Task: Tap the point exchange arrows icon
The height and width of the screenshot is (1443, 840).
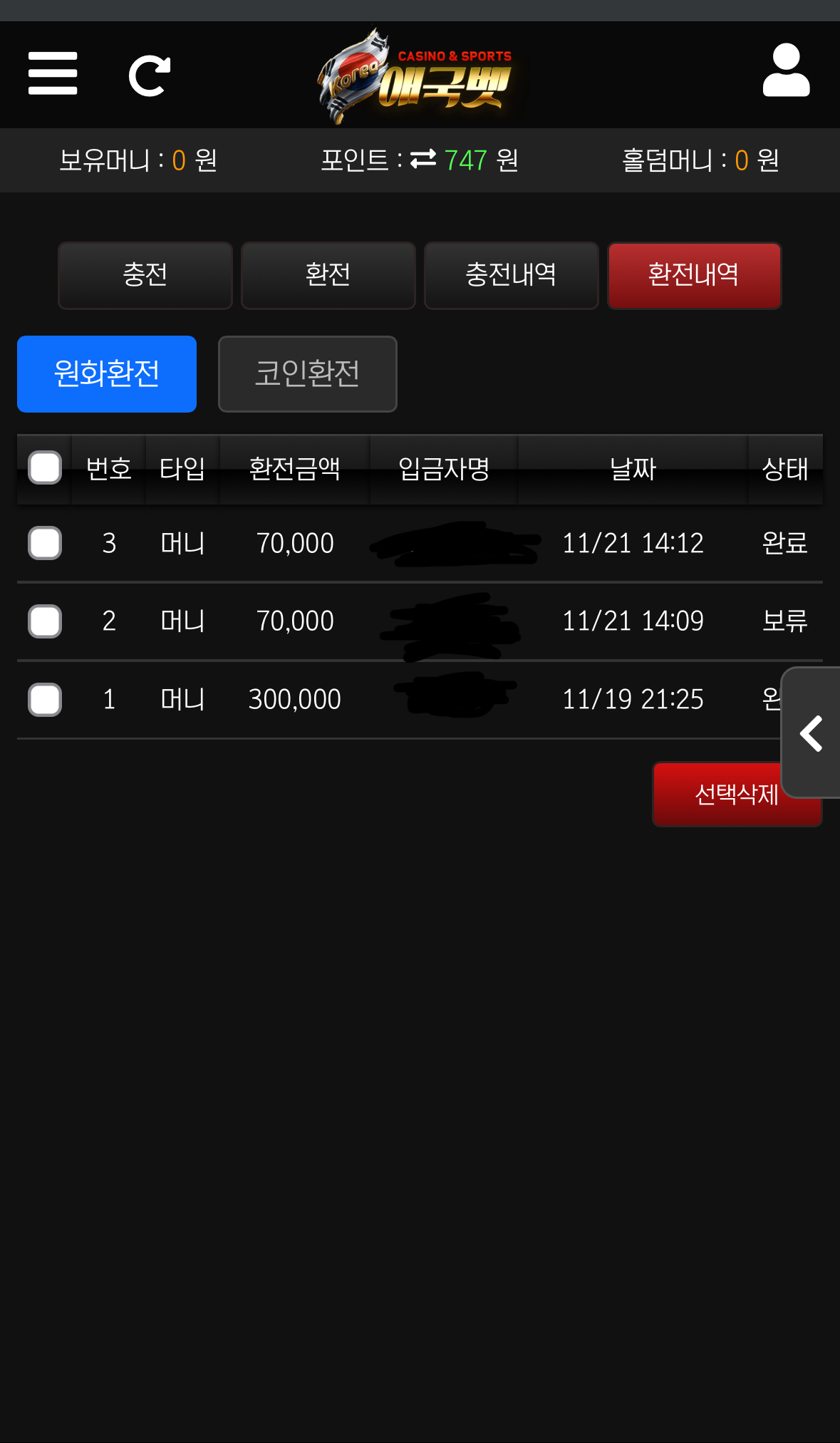Action: click(423, 160)
